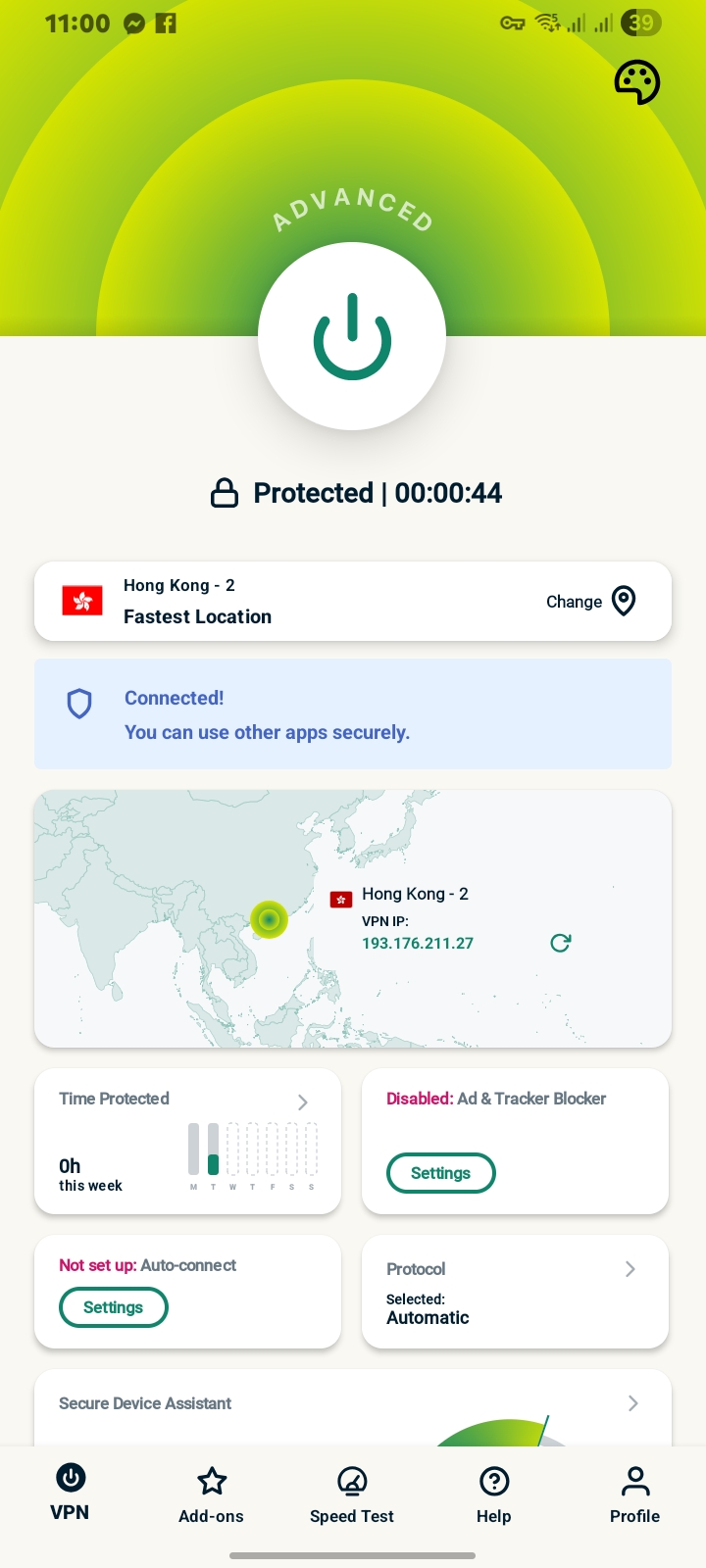This screenshot has width=706, height=1568.
Task: Open Auto-connect settings
Action: point(114,1307)
